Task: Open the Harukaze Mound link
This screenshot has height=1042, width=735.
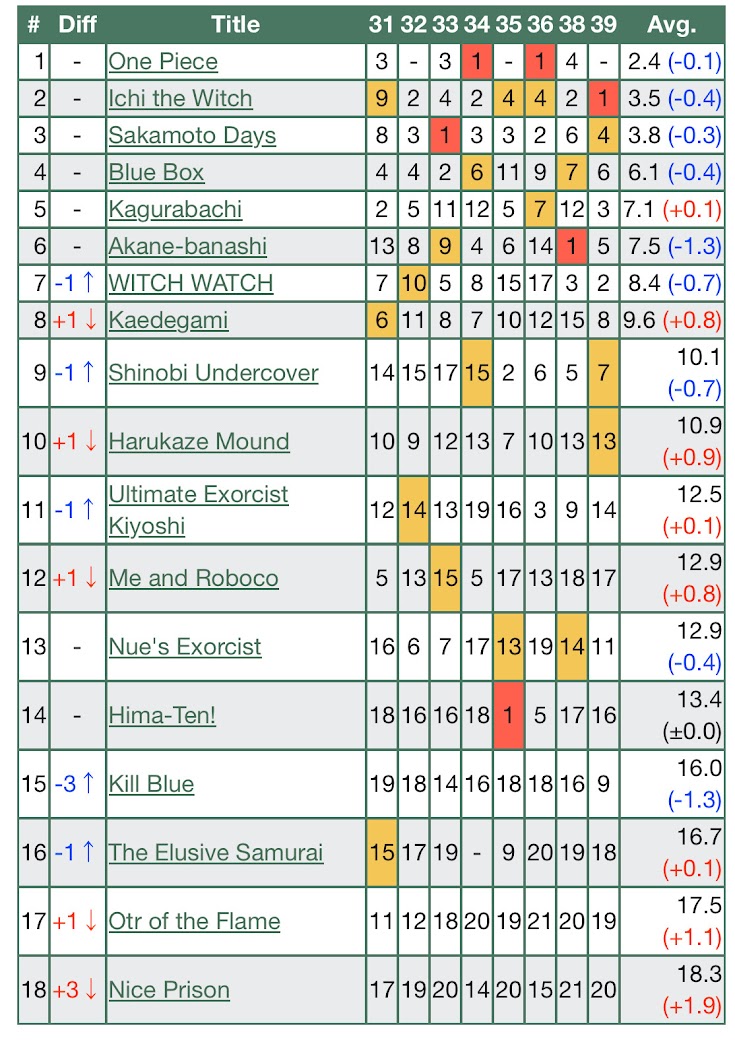Action: 199,441
